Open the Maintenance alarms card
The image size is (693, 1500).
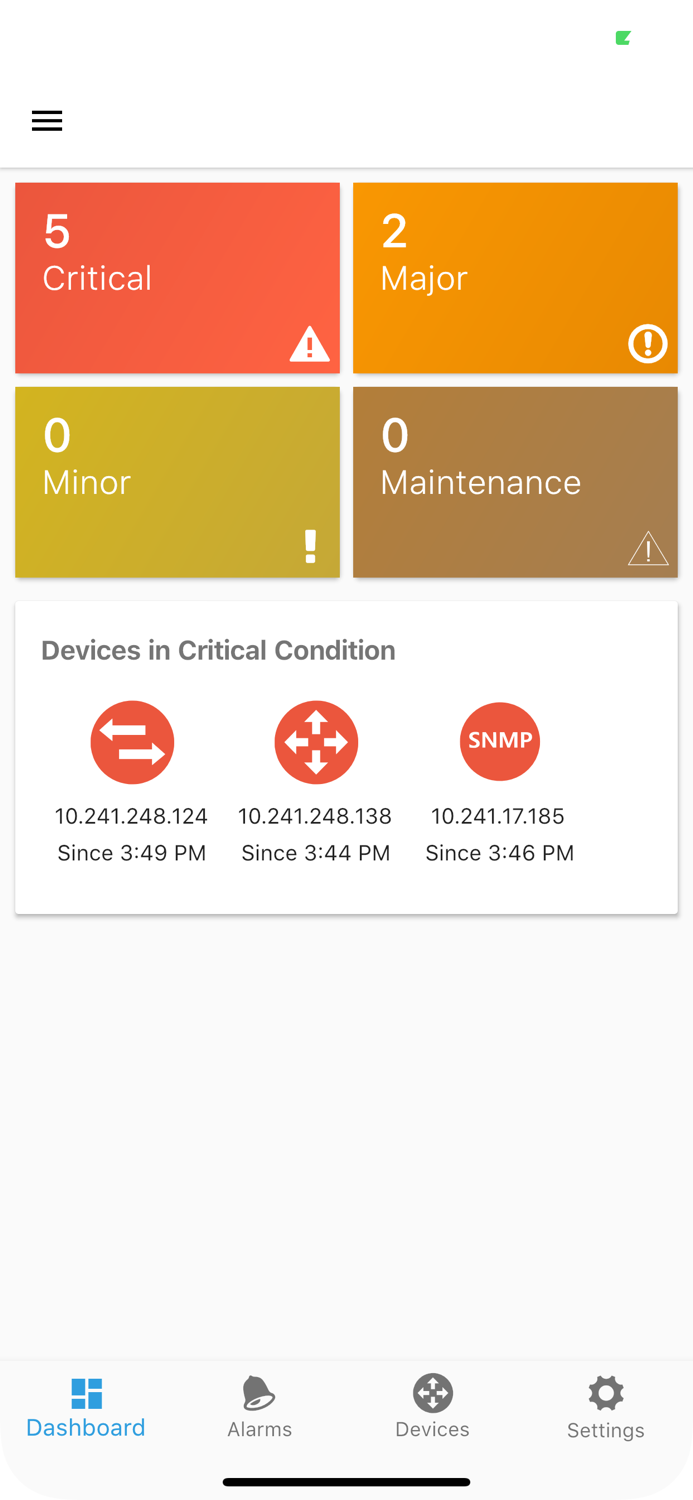[515, 482]
